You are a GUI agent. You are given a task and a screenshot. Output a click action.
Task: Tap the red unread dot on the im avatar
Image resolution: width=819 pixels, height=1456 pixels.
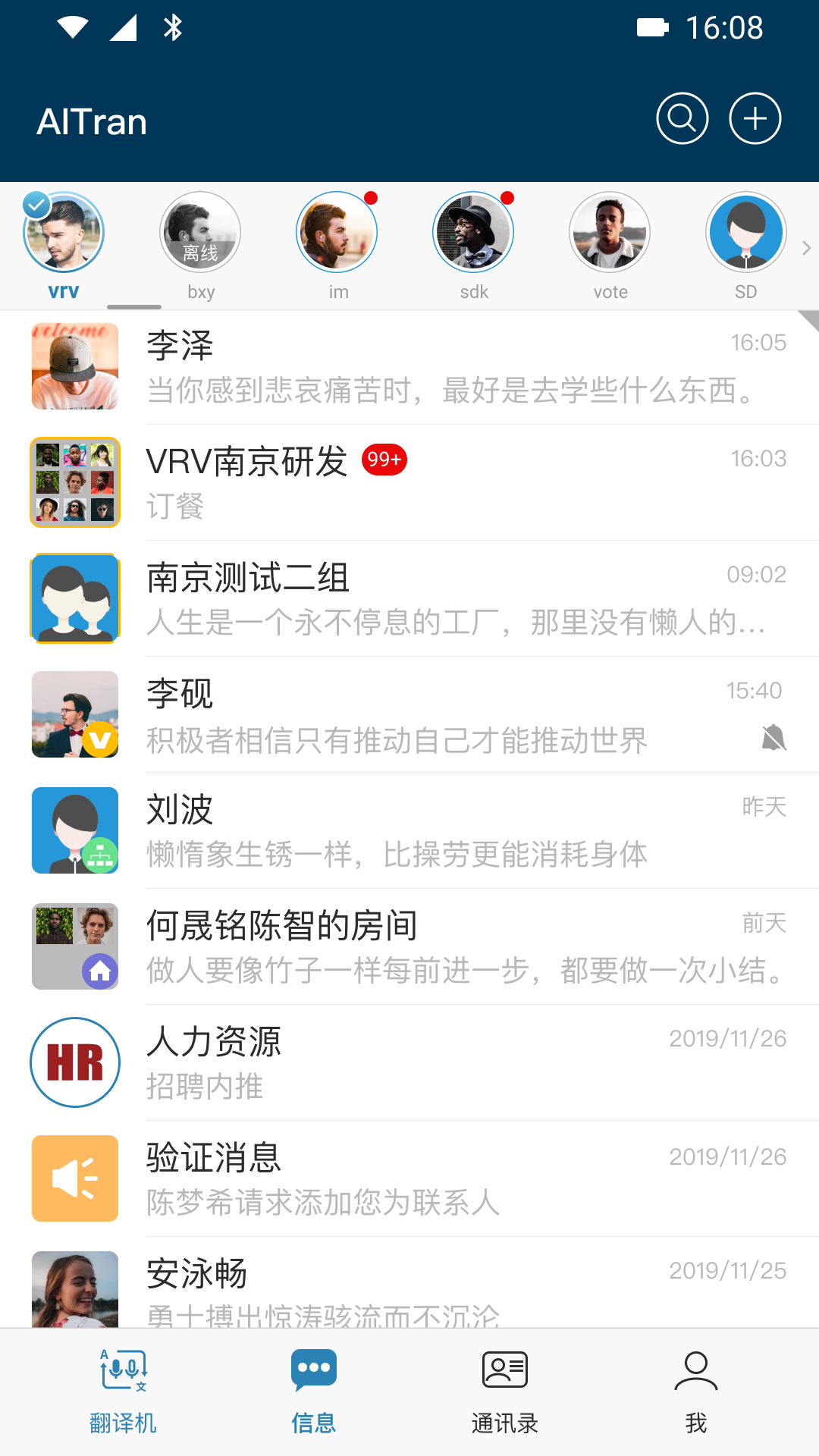(x=371, y=199)
